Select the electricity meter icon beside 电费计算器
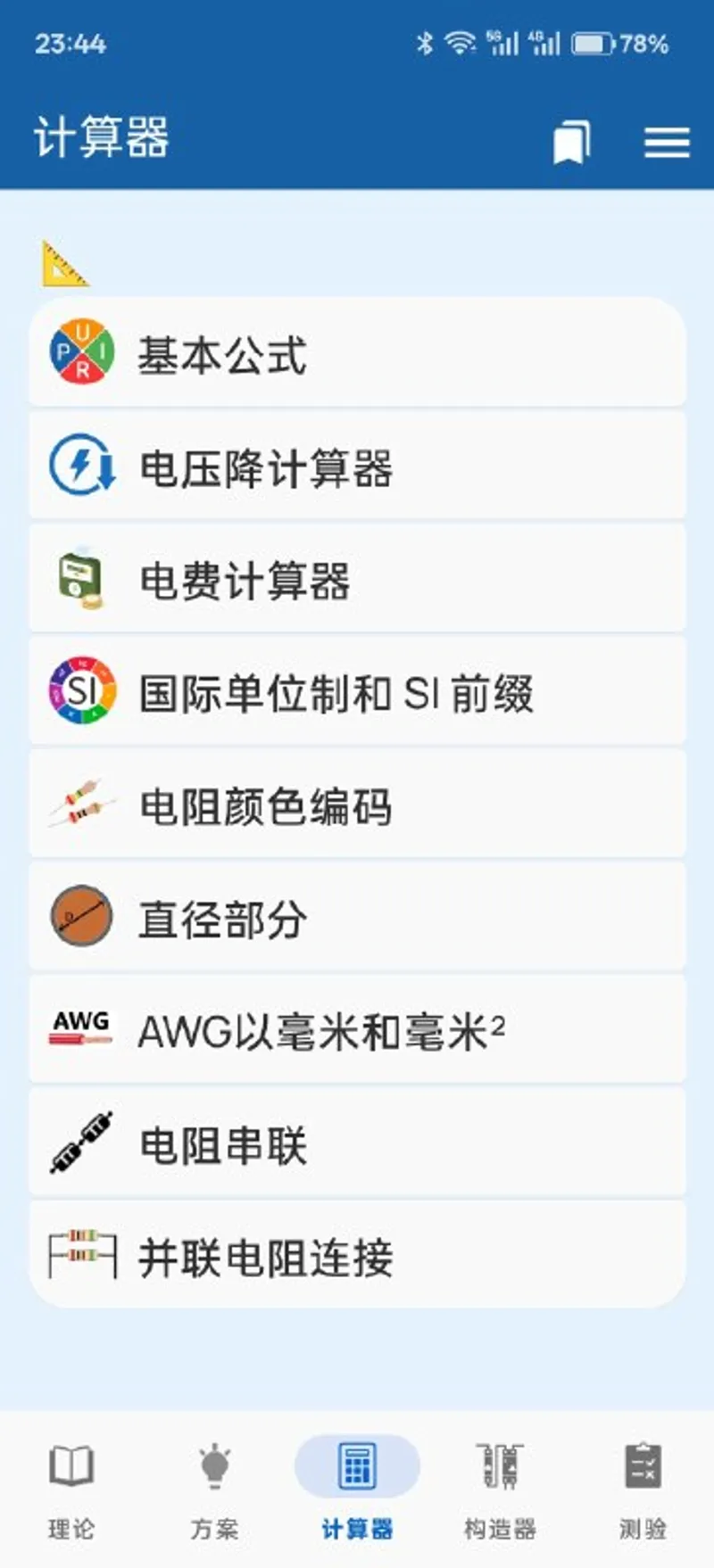714x1568 pixels. pos(79,577)
